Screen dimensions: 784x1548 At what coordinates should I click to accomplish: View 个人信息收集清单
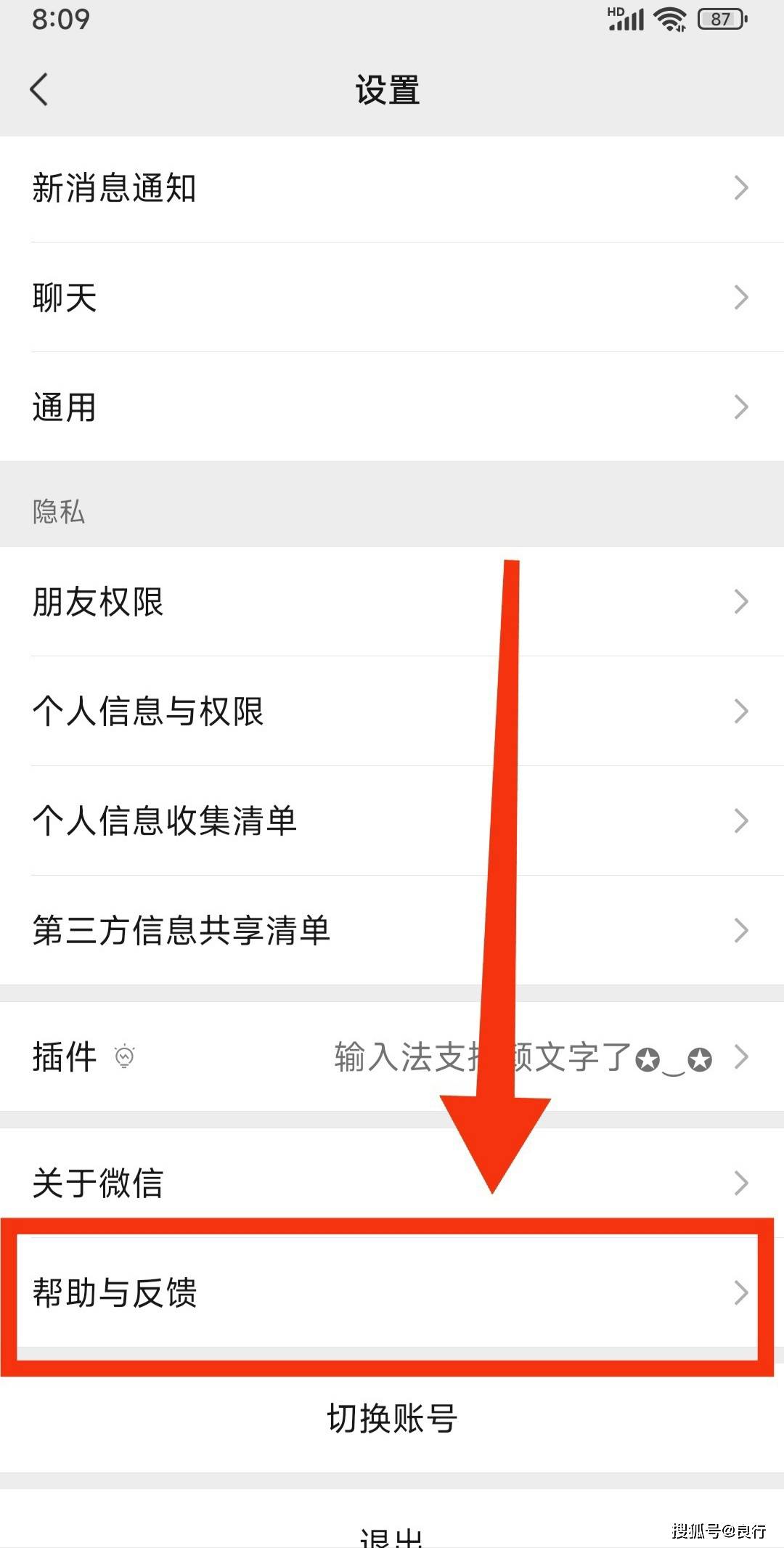[x=392, y=820]
